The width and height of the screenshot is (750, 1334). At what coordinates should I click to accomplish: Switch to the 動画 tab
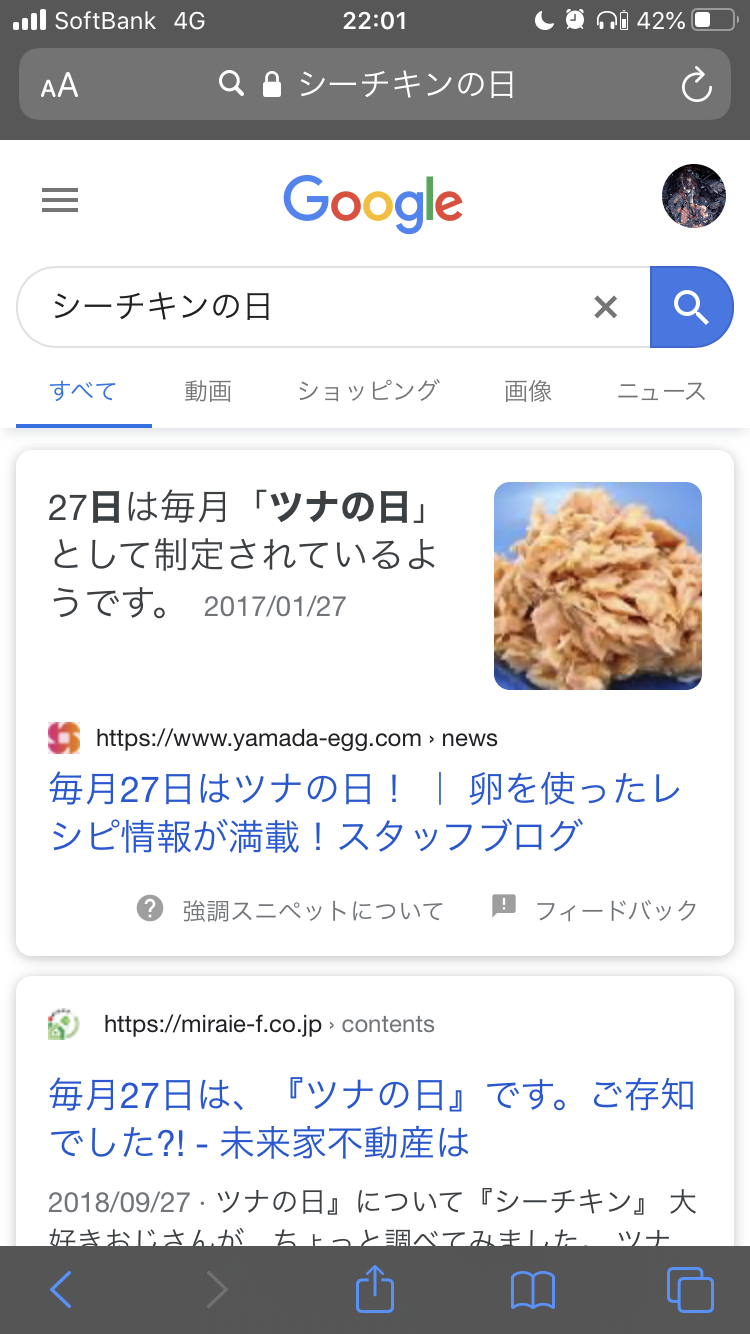click(208, 391)
